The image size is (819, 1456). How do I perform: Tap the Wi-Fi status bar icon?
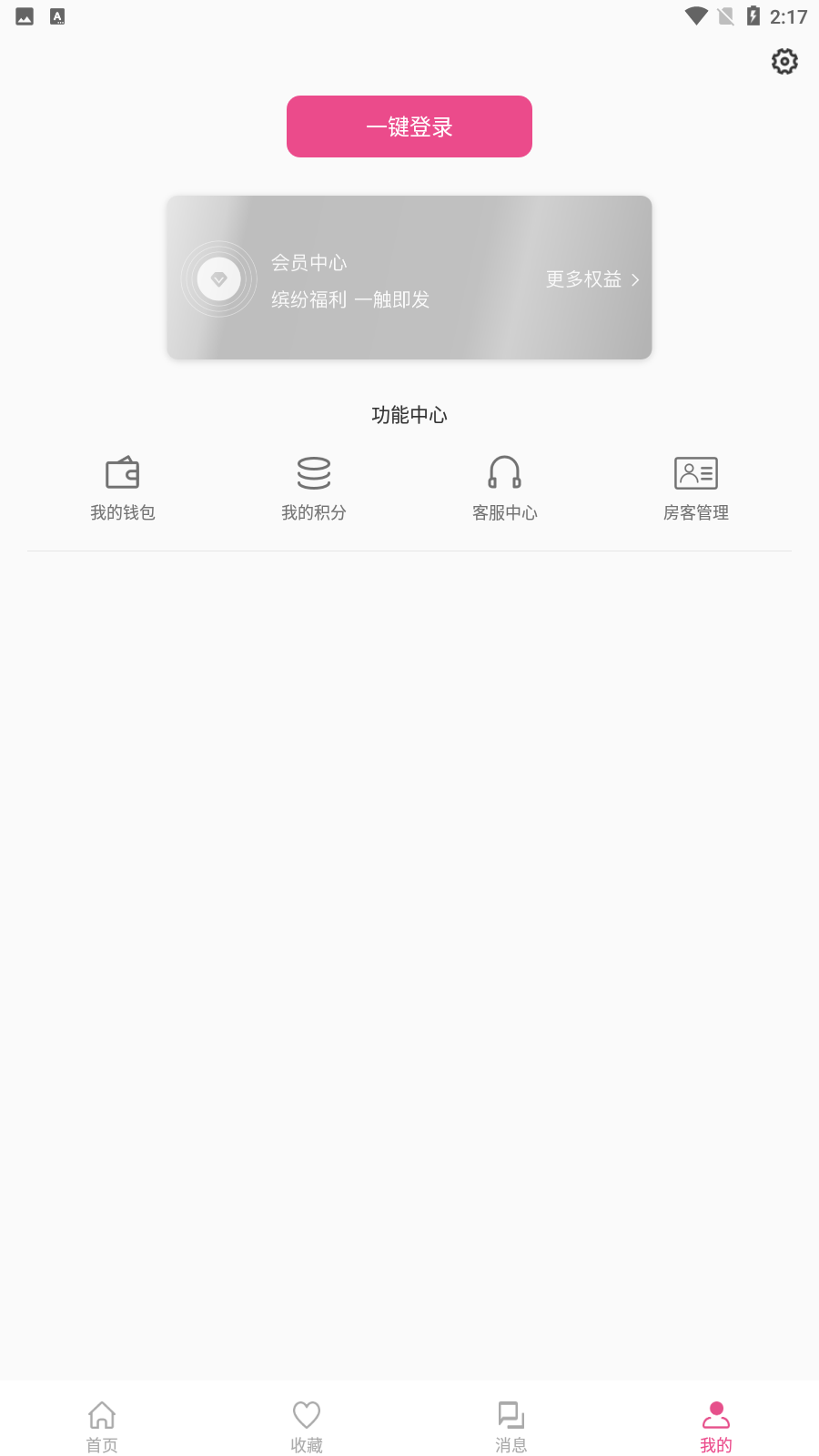click(695, 15)
